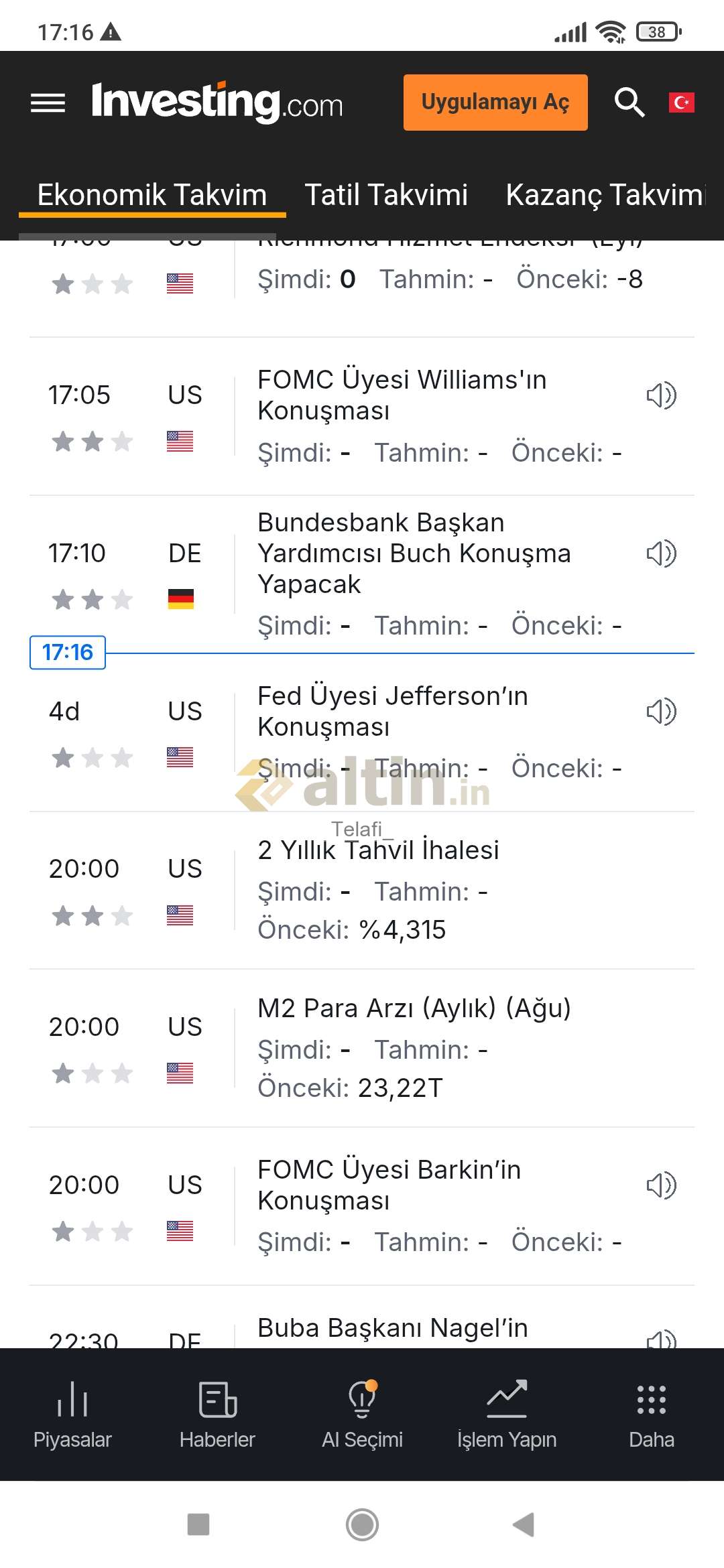The width and height of the screenshot is (724, 1568).
Task: Play audio for FOMC Üyesi Williams'ın Konuşması
Action: [x=661, y=395]
